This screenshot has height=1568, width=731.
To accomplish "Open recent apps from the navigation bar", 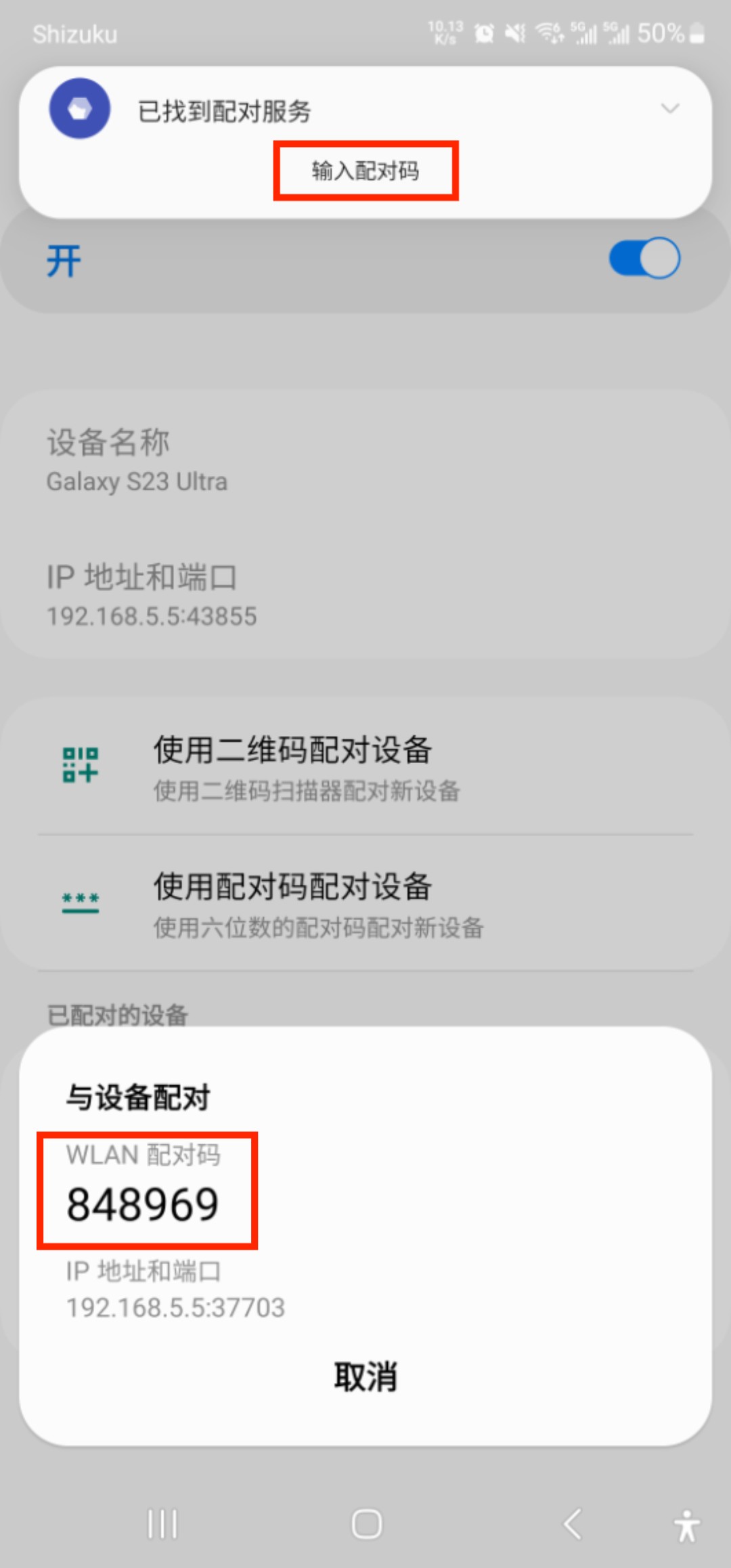I will [162, 1524].
